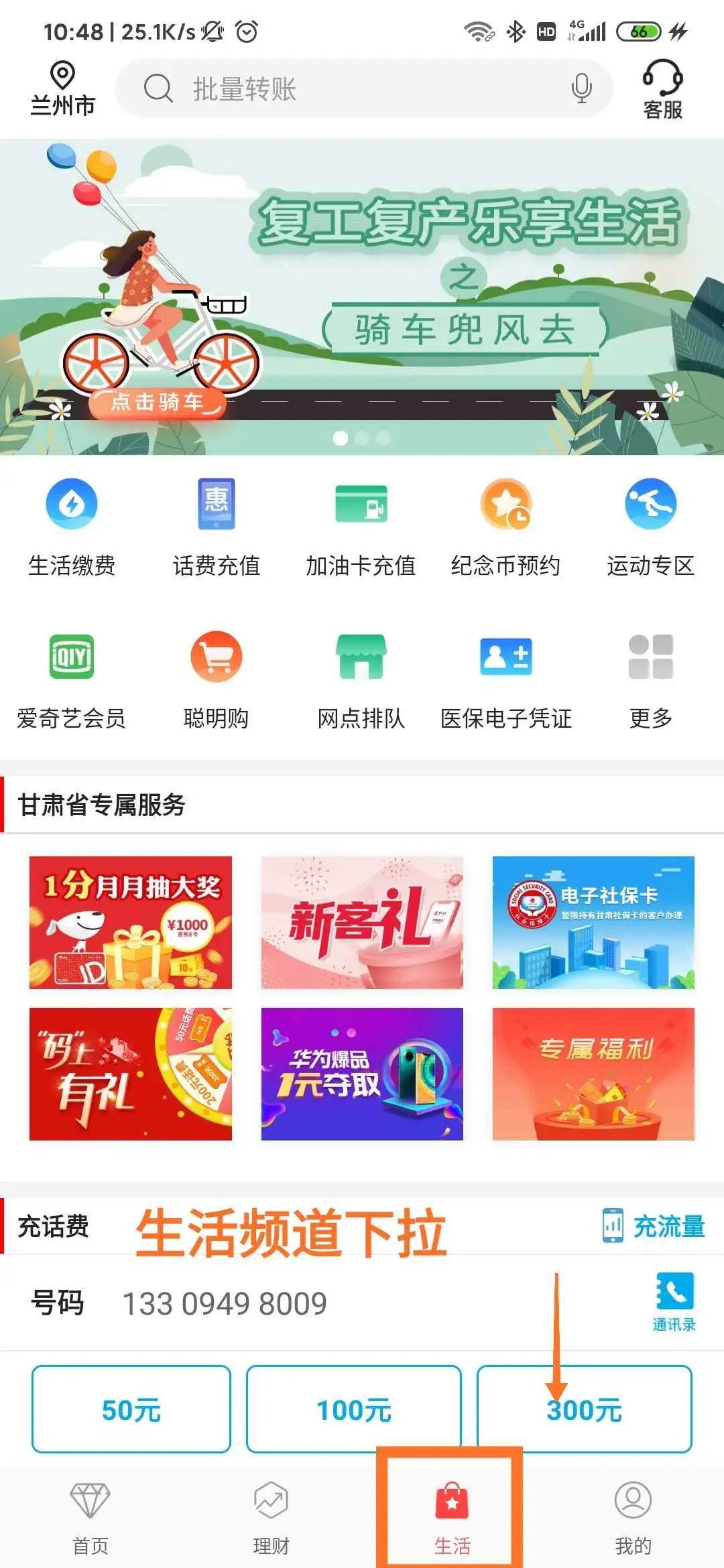Open the 兰州市 location selector
This screenshot has width=724, height=1568.
click(x=62, y=88)
